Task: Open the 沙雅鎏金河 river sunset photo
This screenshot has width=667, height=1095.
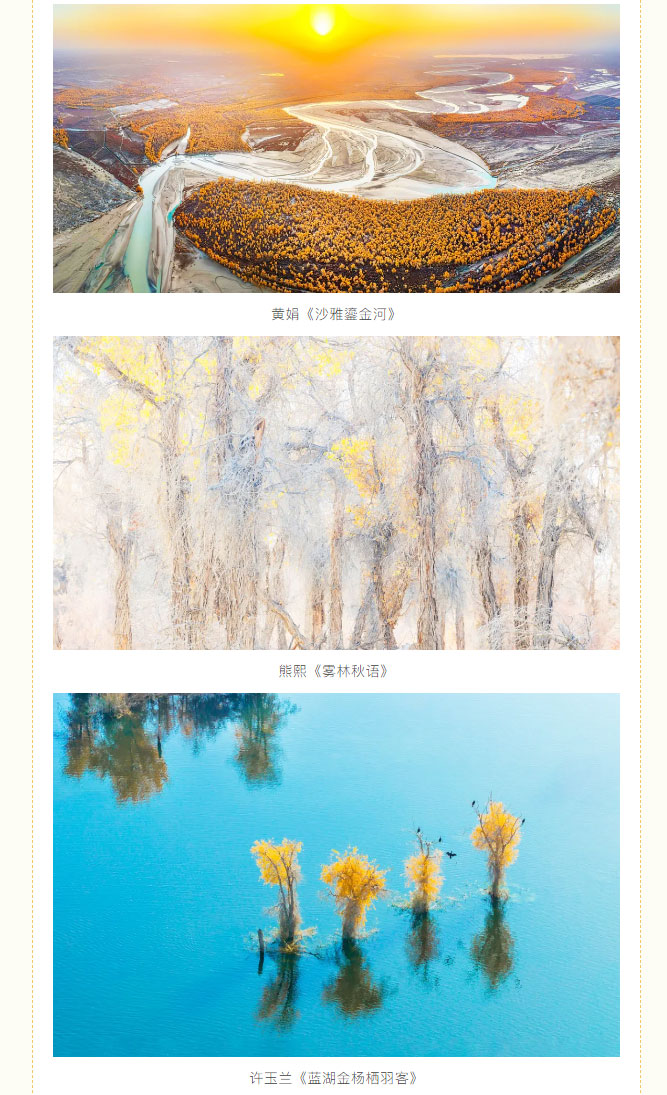Action: (336, 149)
